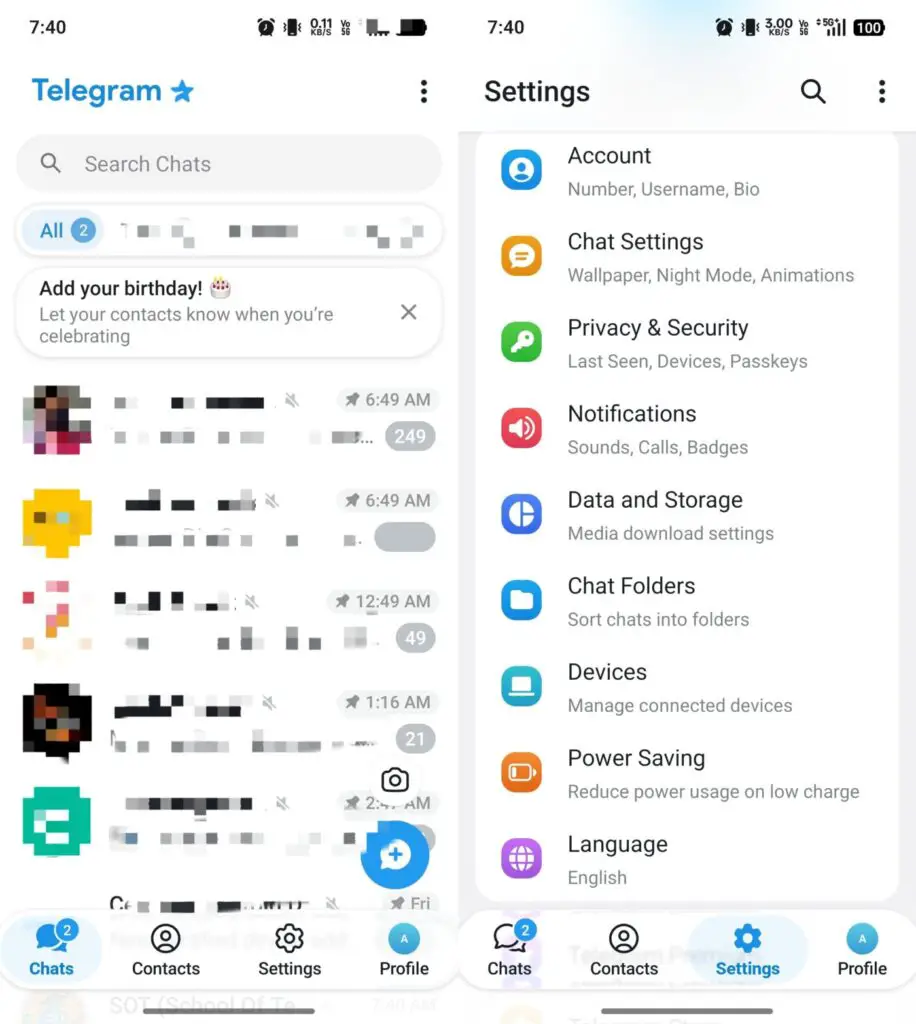The image size is (916, 1024).
Task: Open the overflow menu beside the Telegram title
Action: coord(424,92)
